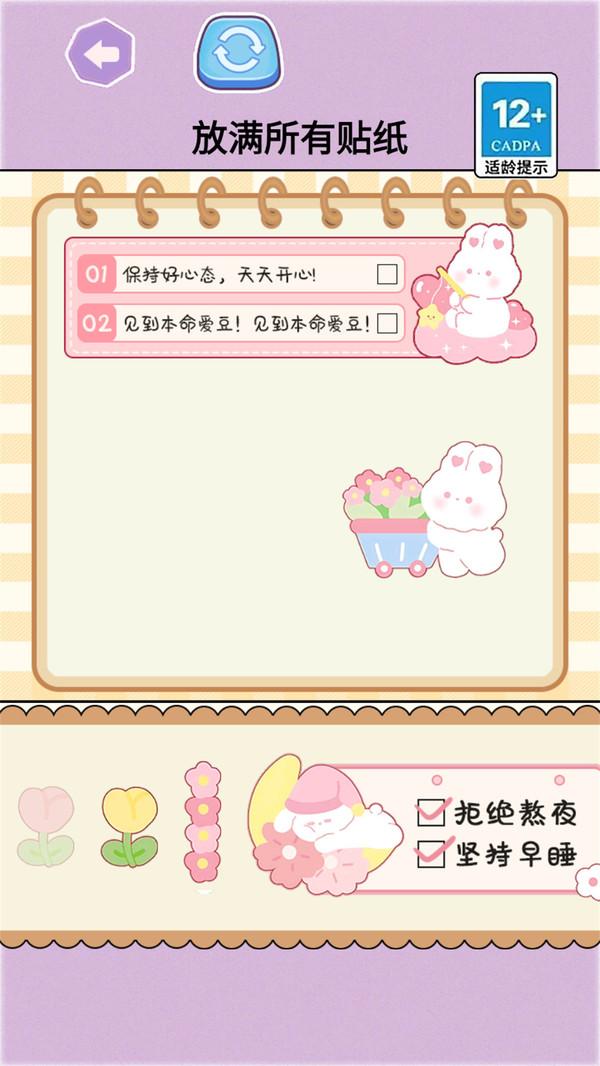Screen dimensions: 600x1066
Task: Tap the blue reset arrows button
Action: [x=238, y=53]
